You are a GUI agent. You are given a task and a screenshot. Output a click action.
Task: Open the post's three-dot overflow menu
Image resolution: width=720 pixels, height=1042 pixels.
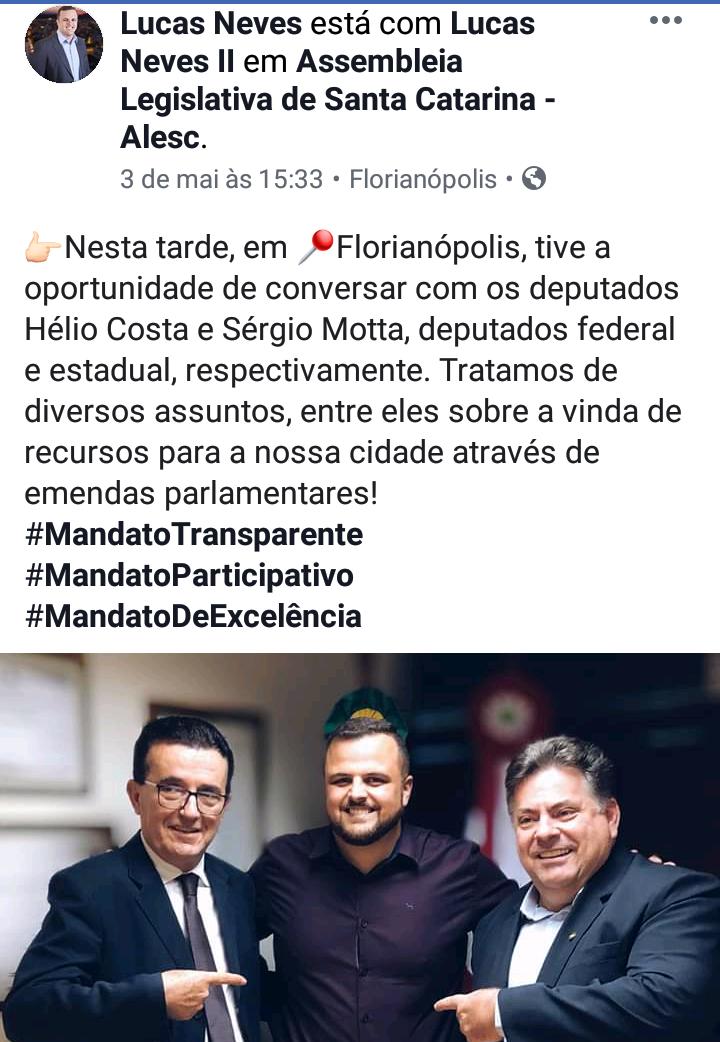click(x=665, y=20)
